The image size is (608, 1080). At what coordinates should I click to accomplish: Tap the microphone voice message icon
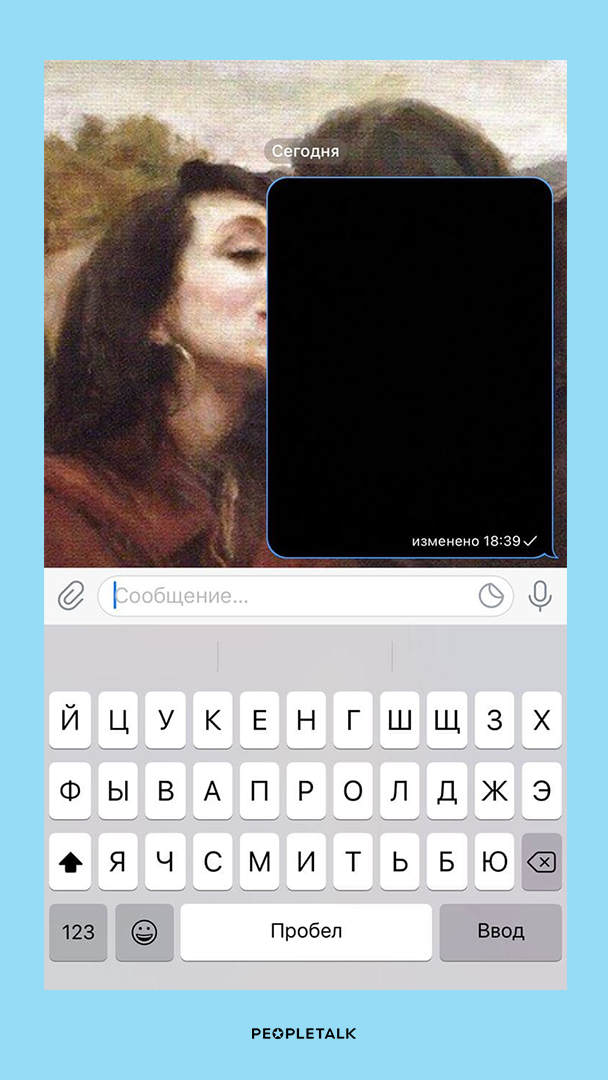[x=540, y=596]
